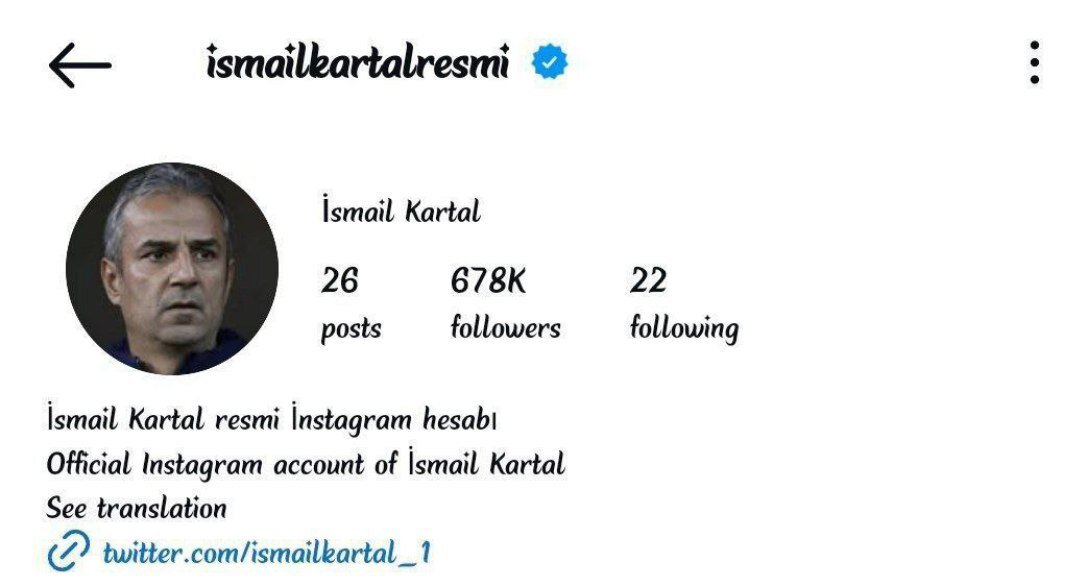Screen dimensions: 1080x577
Task: Open the three-dot overflow menu
Action: (x=1034, y=64)
